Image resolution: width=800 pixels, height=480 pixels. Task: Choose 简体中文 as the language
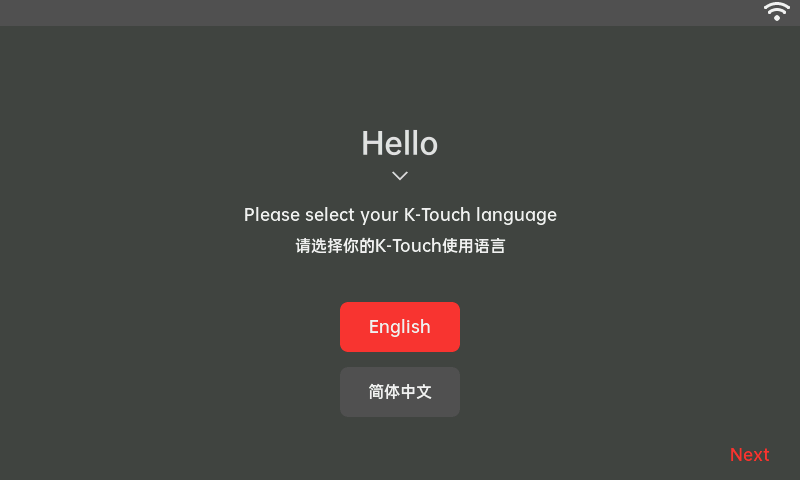[x=400, y=392]
